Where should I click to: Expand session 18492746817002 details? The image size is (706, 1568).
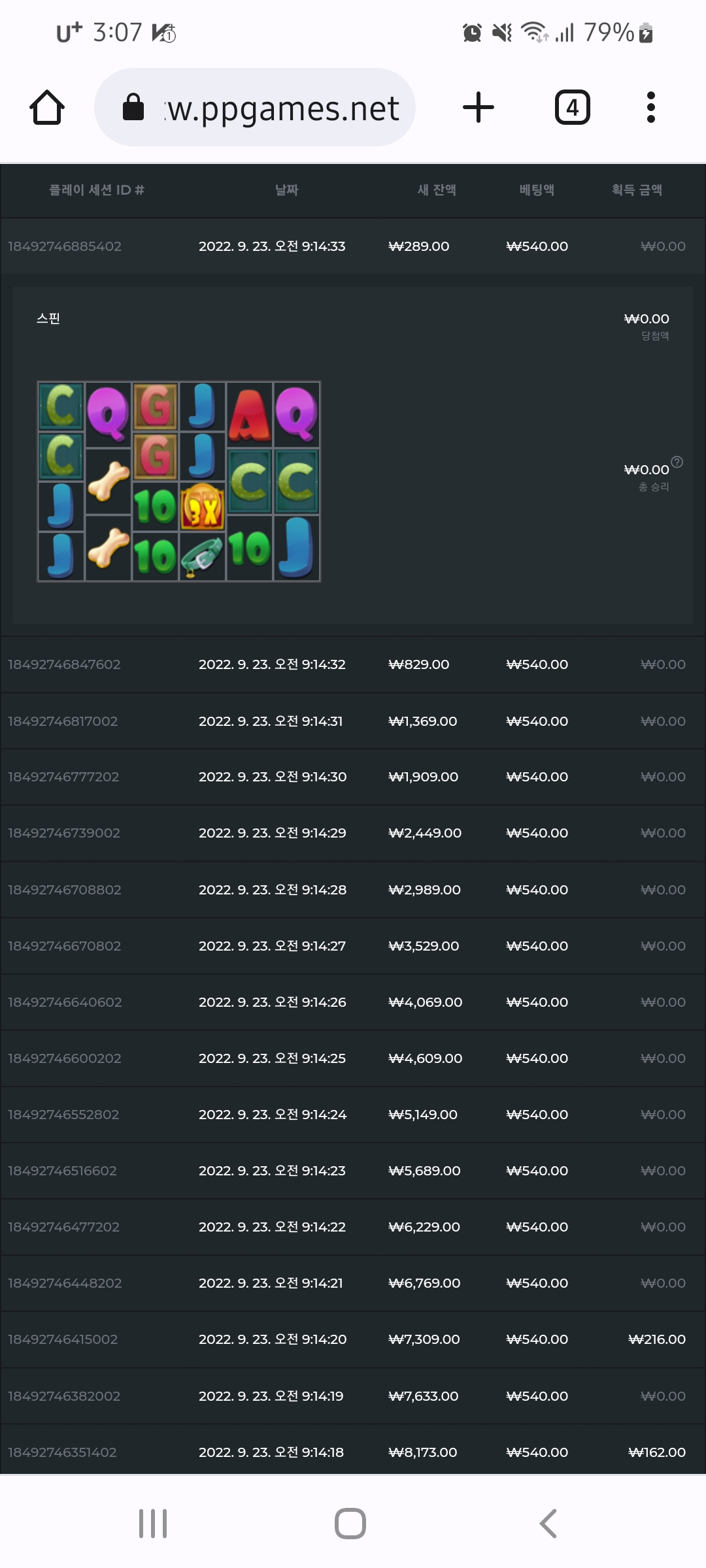[x=353, y=721]
